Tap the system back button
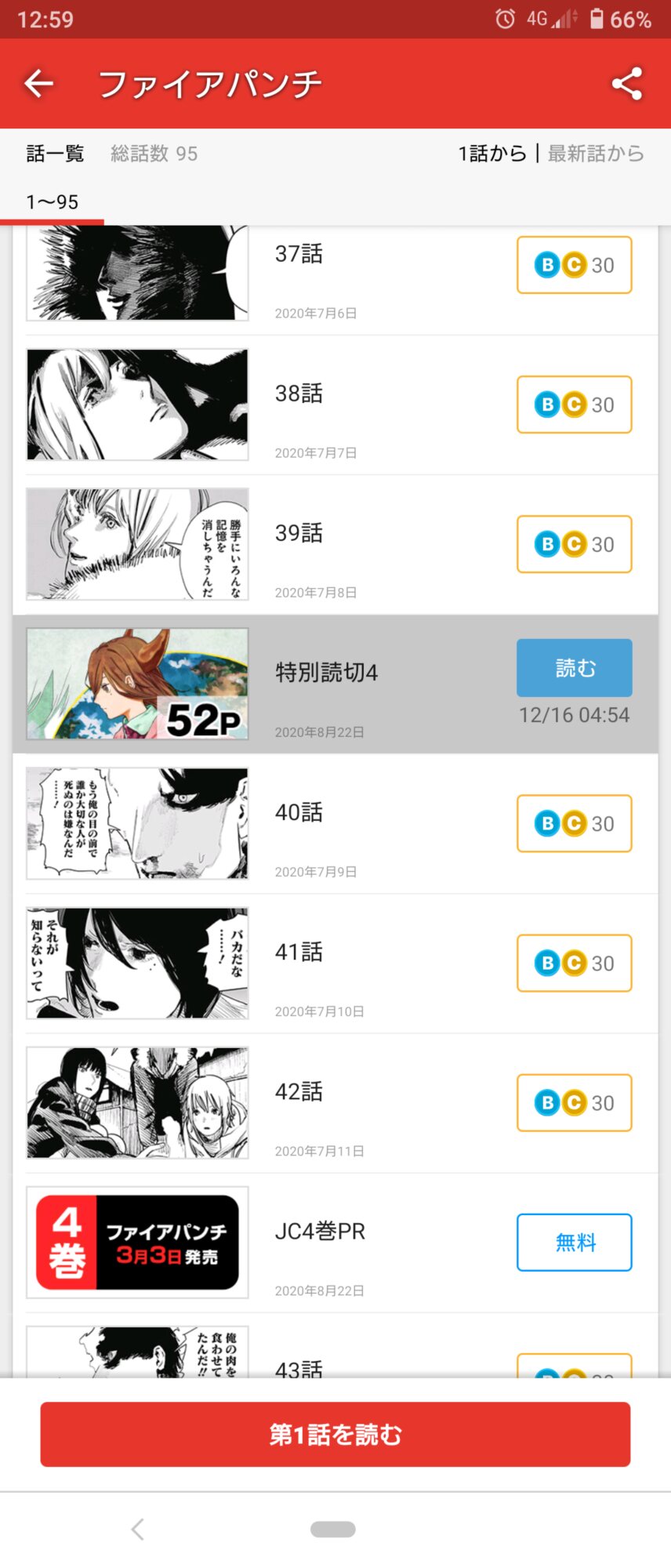Screen dimensions: 671x1568 point(138,1529)
